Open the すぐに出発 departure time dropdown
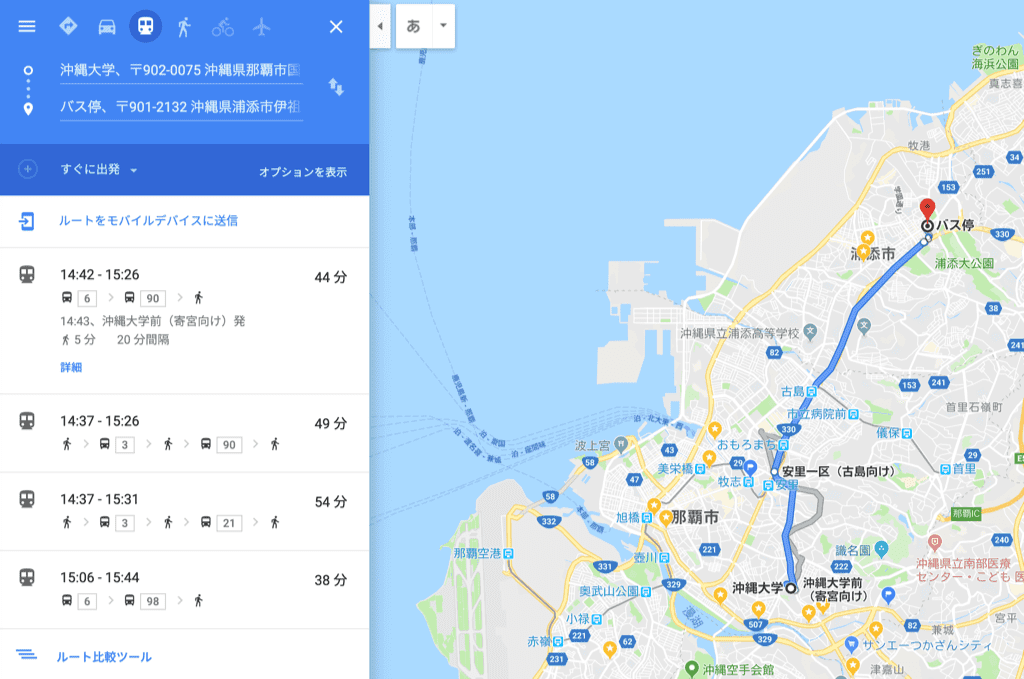 (x=98, y=170)
